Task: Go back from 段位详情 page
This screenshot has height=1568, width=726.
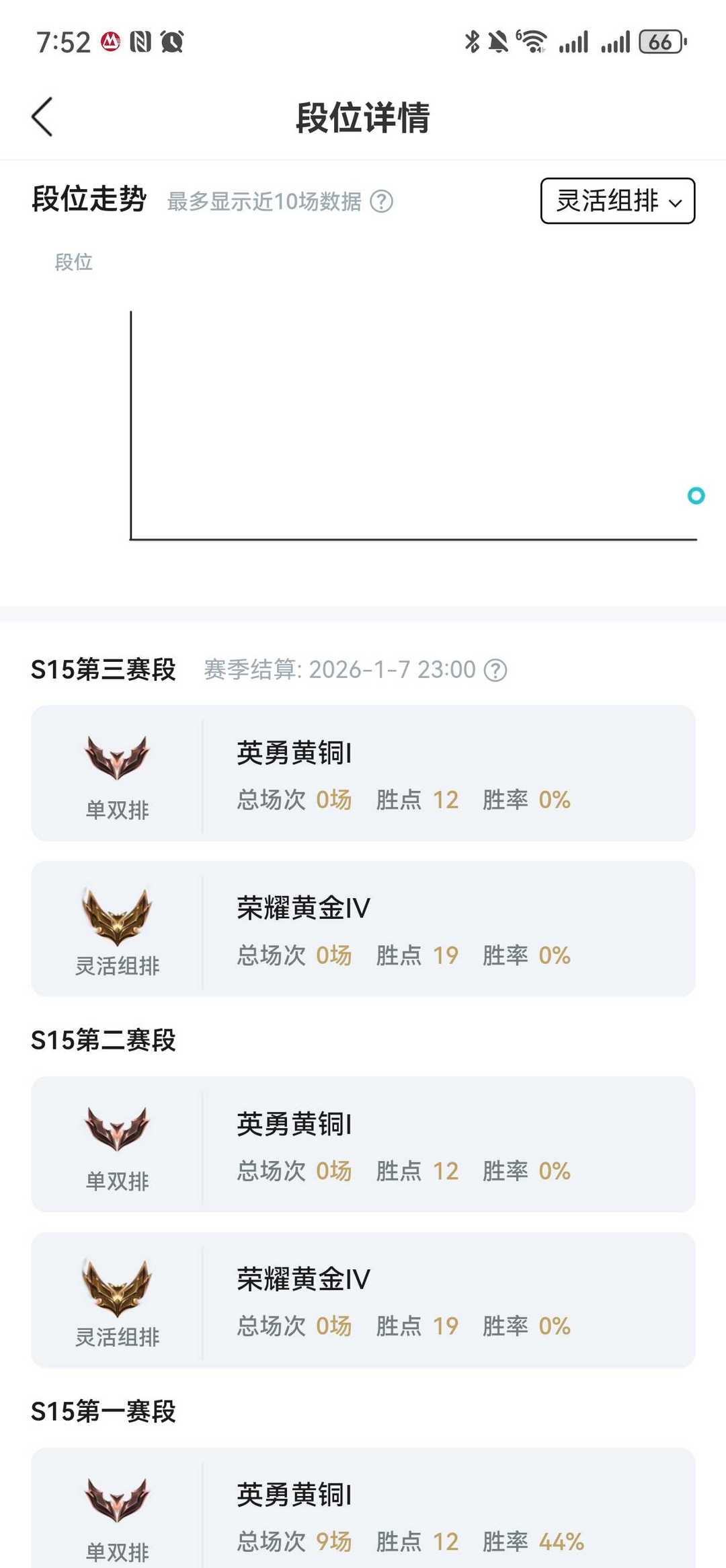Action: 42,117
